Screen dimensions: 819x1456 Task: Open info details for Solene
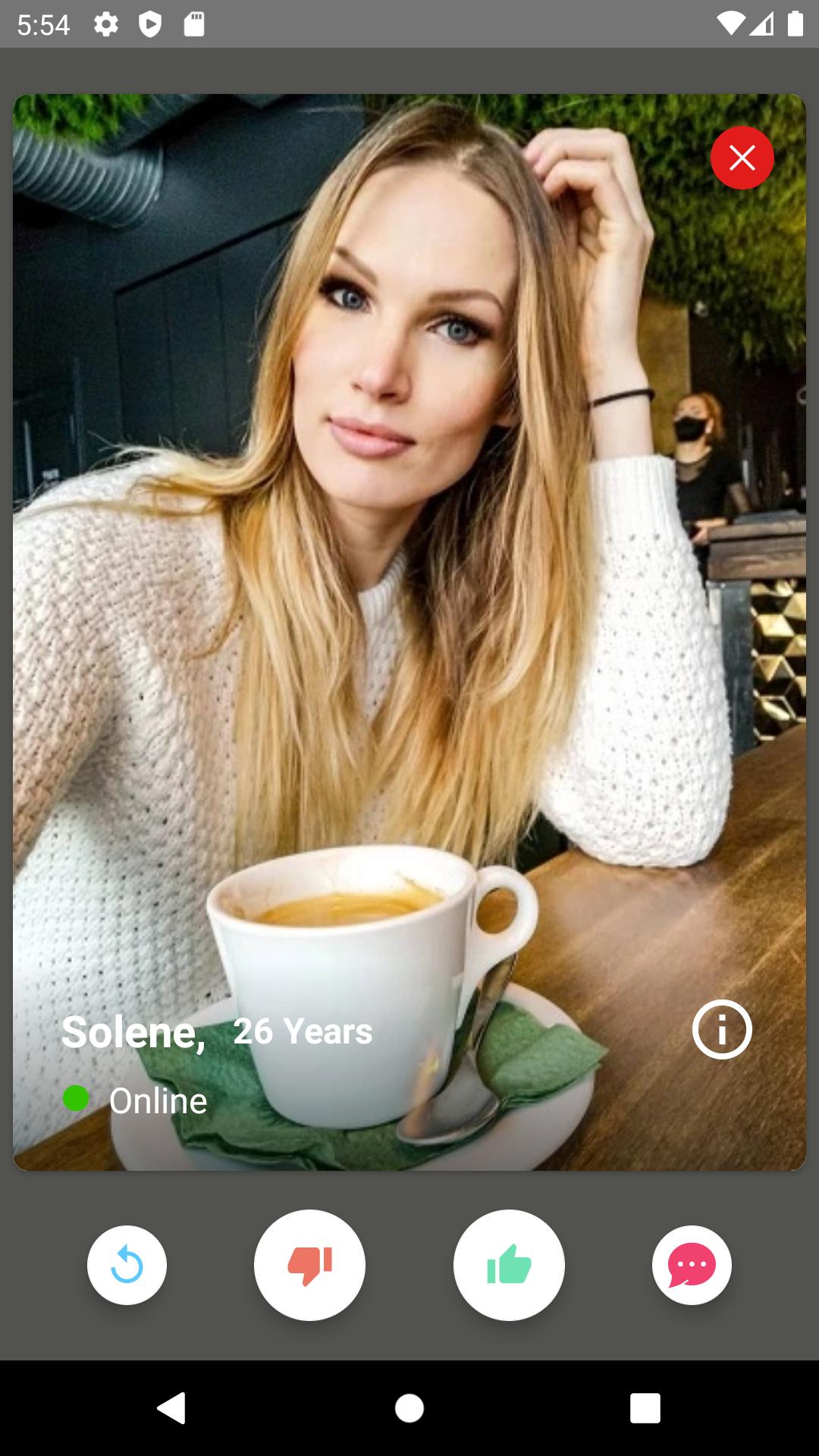721,1029
